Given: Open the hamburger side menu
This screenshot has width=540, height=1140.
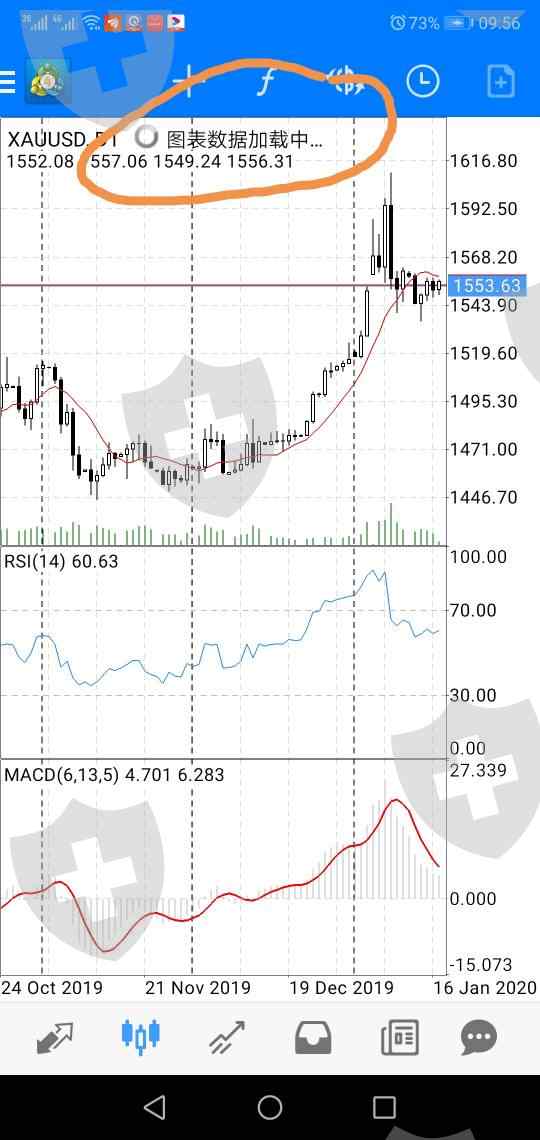Looking at the screenshot, I should 7,81.
